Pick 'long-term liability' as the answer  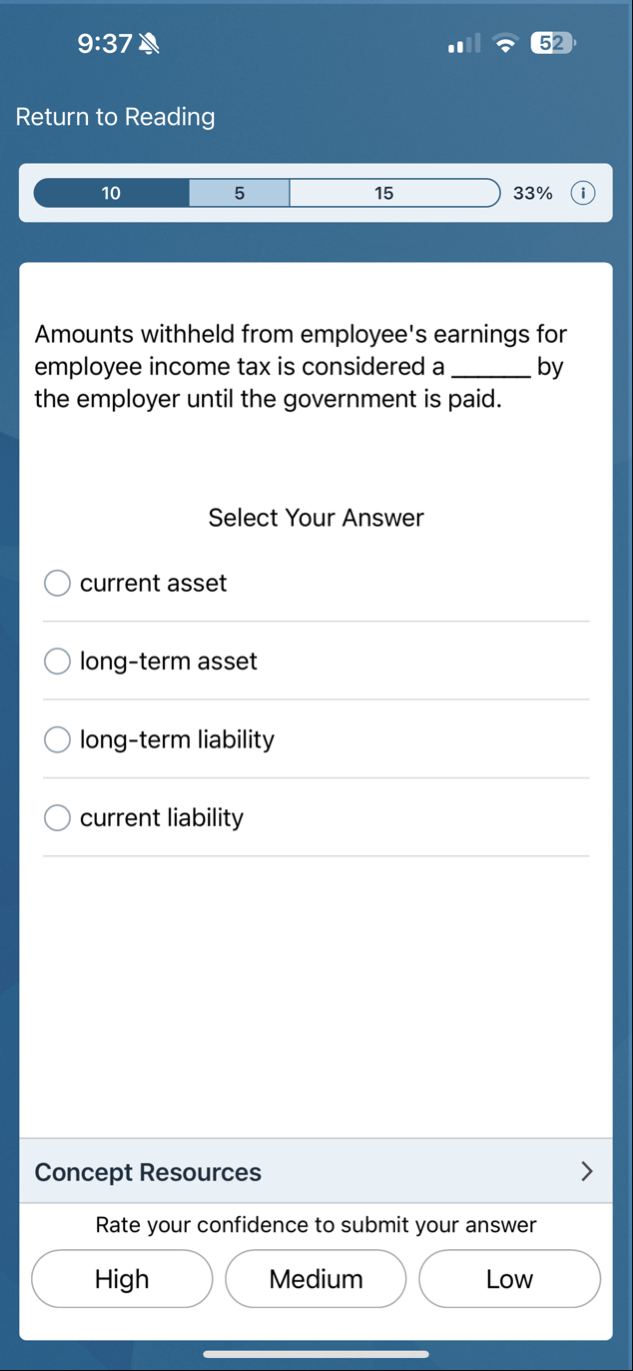[58, 739]
